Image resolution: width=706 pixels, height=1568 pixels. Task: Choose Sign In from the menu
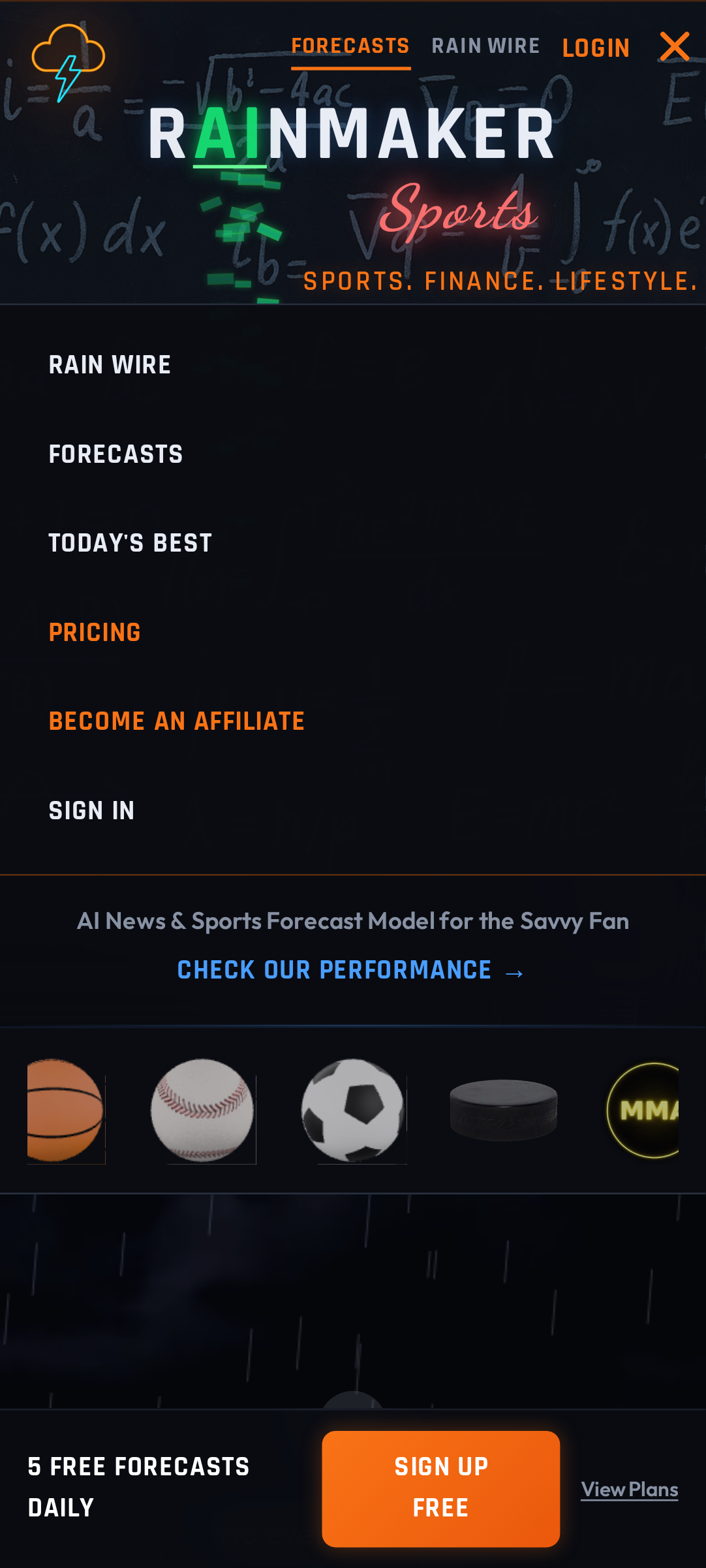[x=91, y=811]
